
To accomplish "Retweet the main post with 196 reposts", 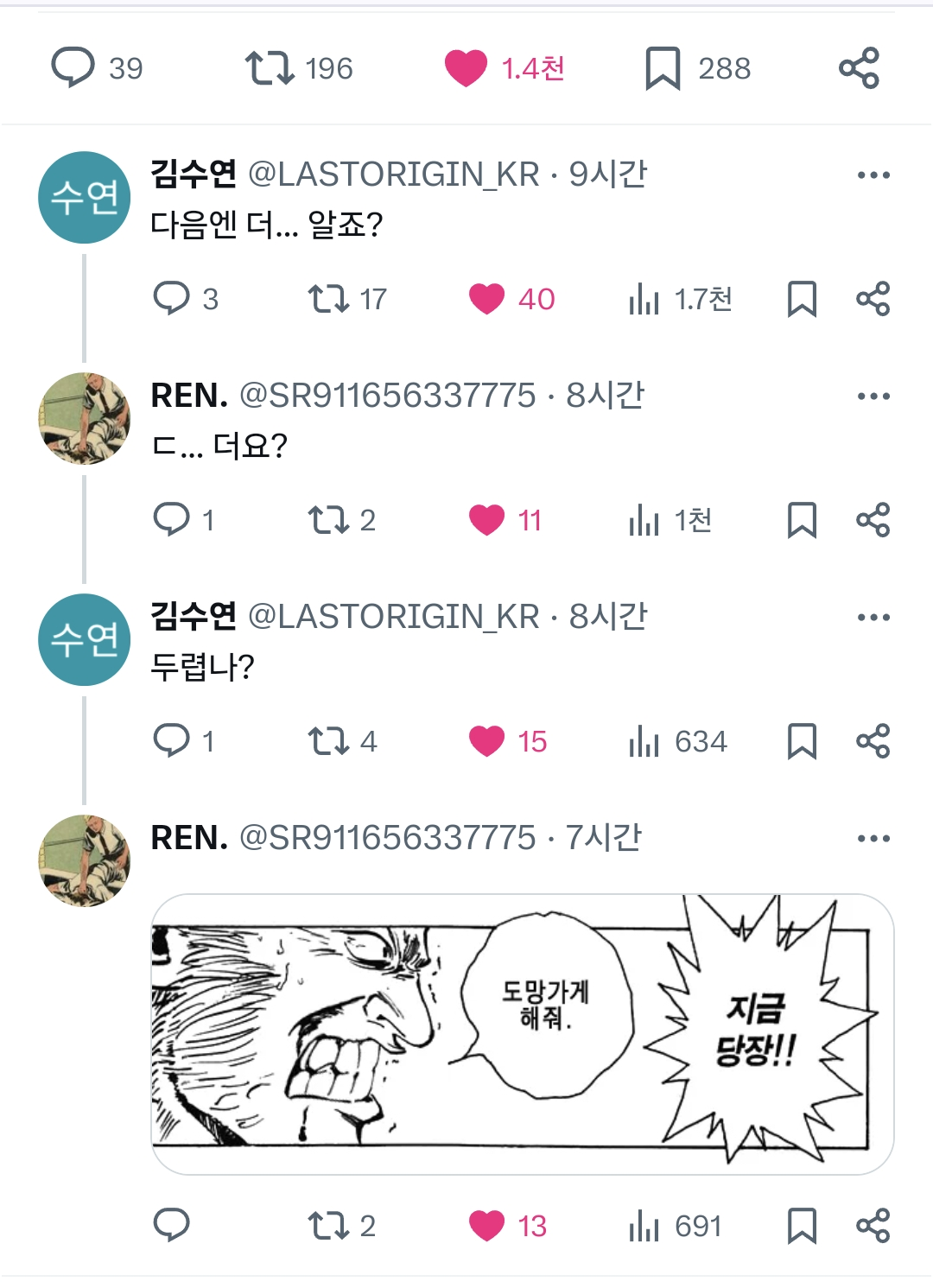I will 270,67.
